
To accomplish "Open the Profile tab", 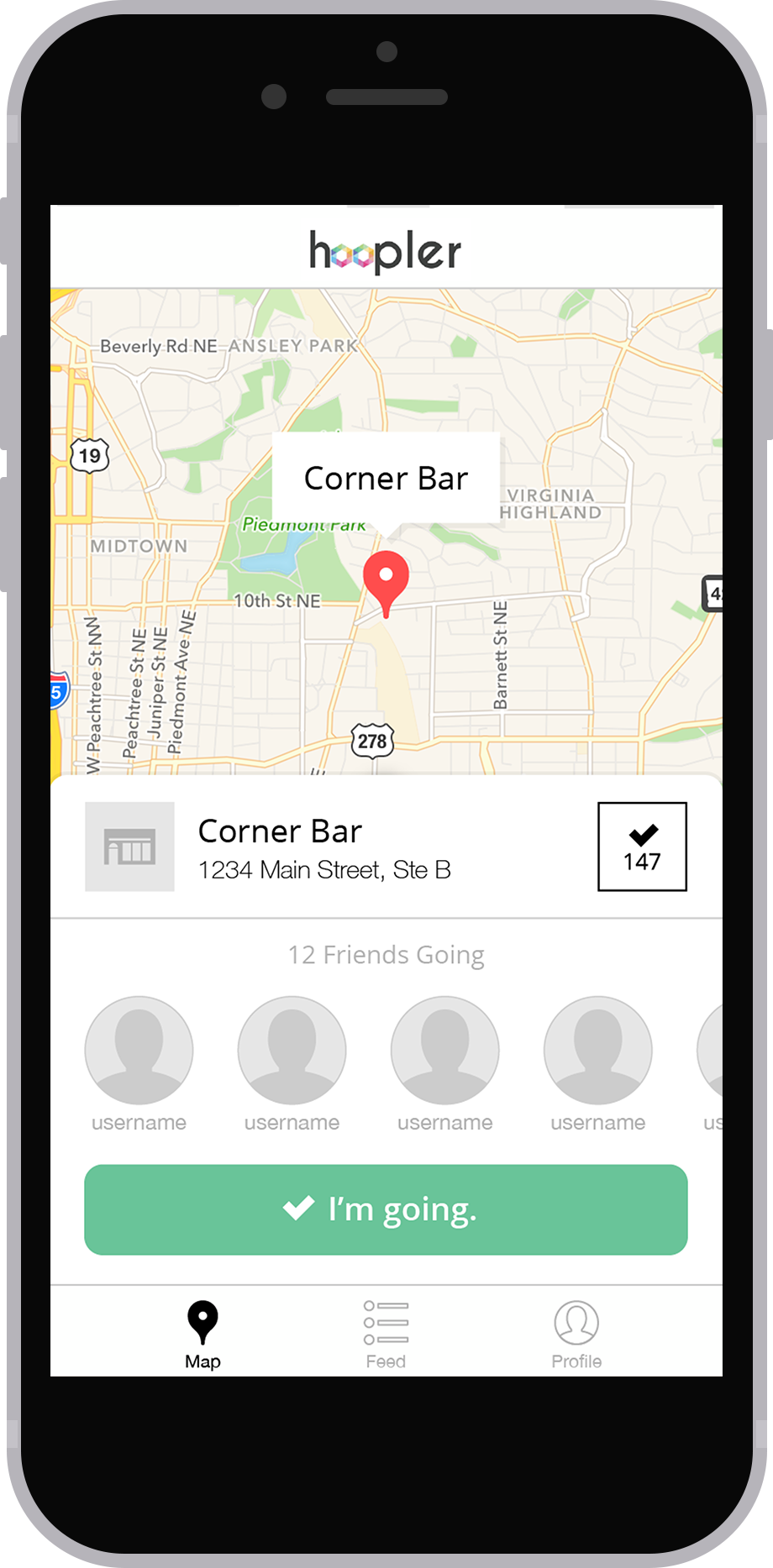I will point(576,1335).
